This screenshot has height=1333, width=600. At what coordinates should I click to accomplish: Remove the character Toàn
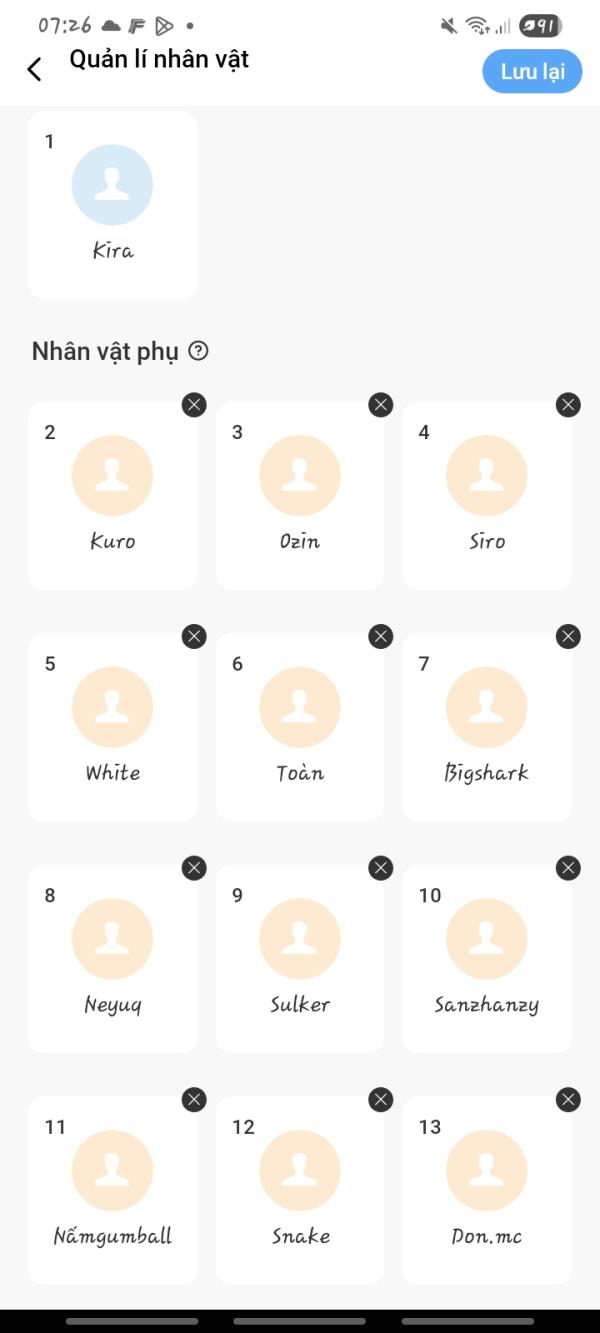point(381,636)
